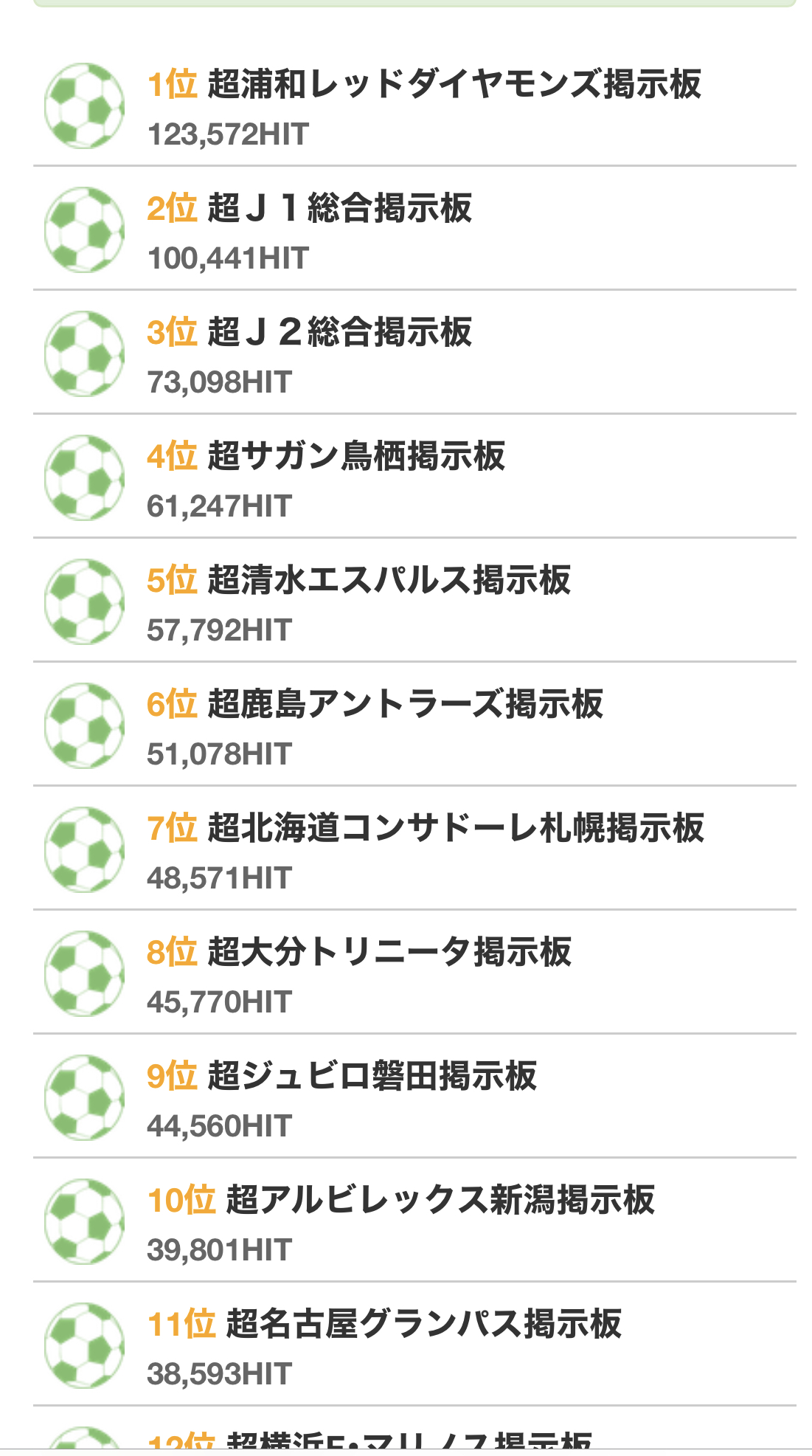
Task: Select the 超J2総合掲示板 row
Action: [414, 353]
